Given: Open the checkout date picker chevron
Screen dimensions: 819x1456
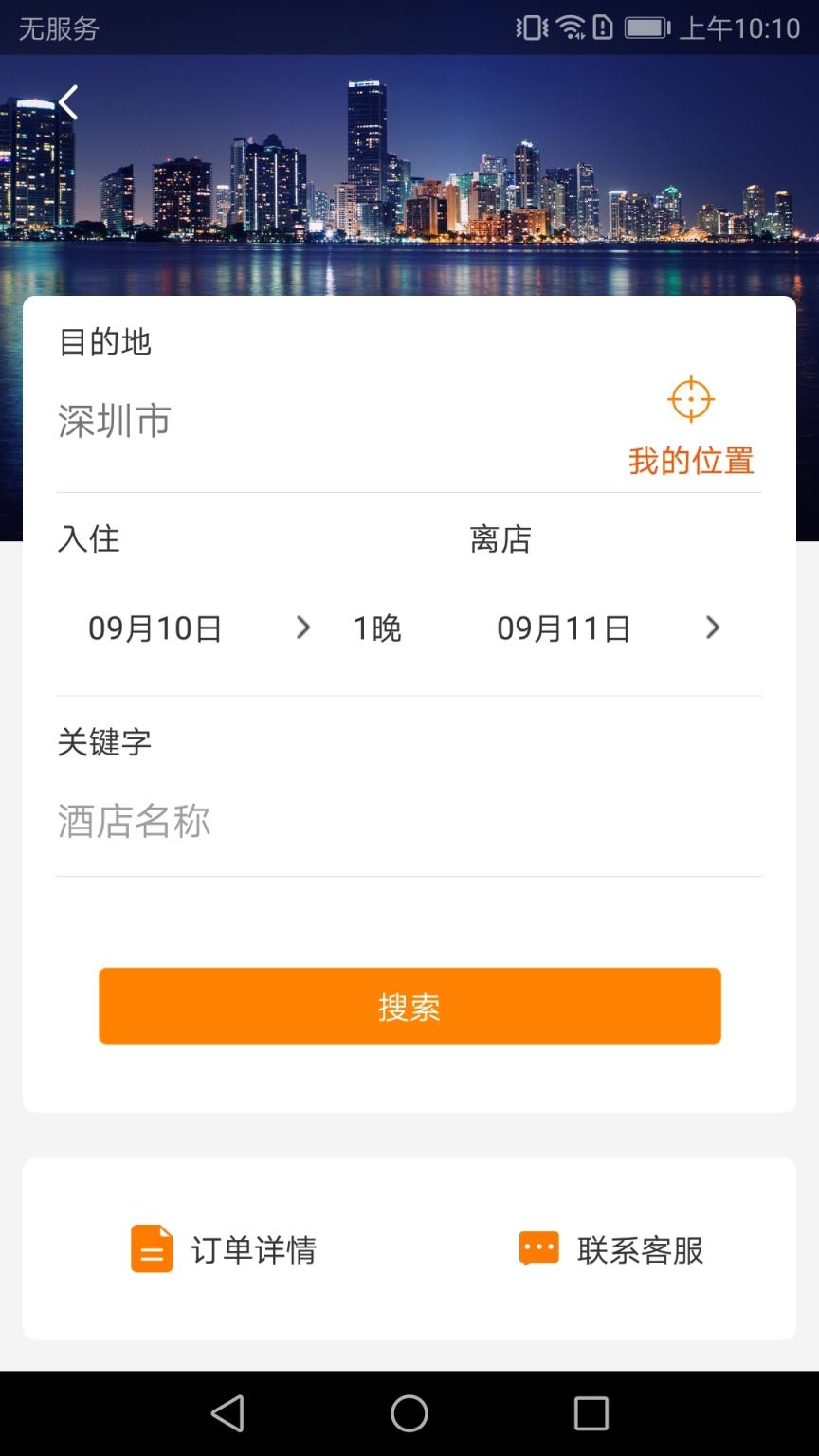Looking at the screenshot, I should click(712, 628).
